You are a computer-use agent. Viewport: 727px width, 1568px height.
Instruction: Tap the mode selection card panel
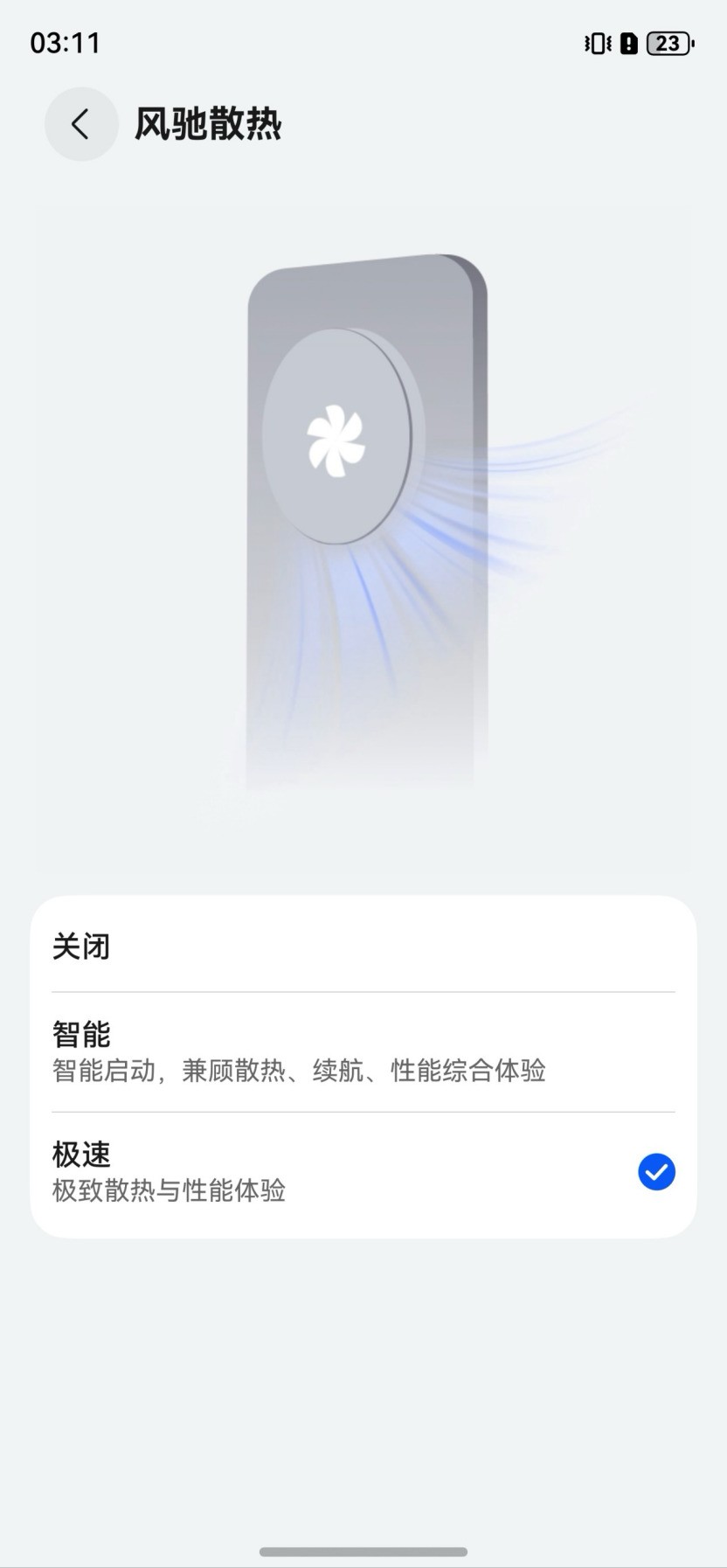pyautogui.click(x=363, y=1066)
